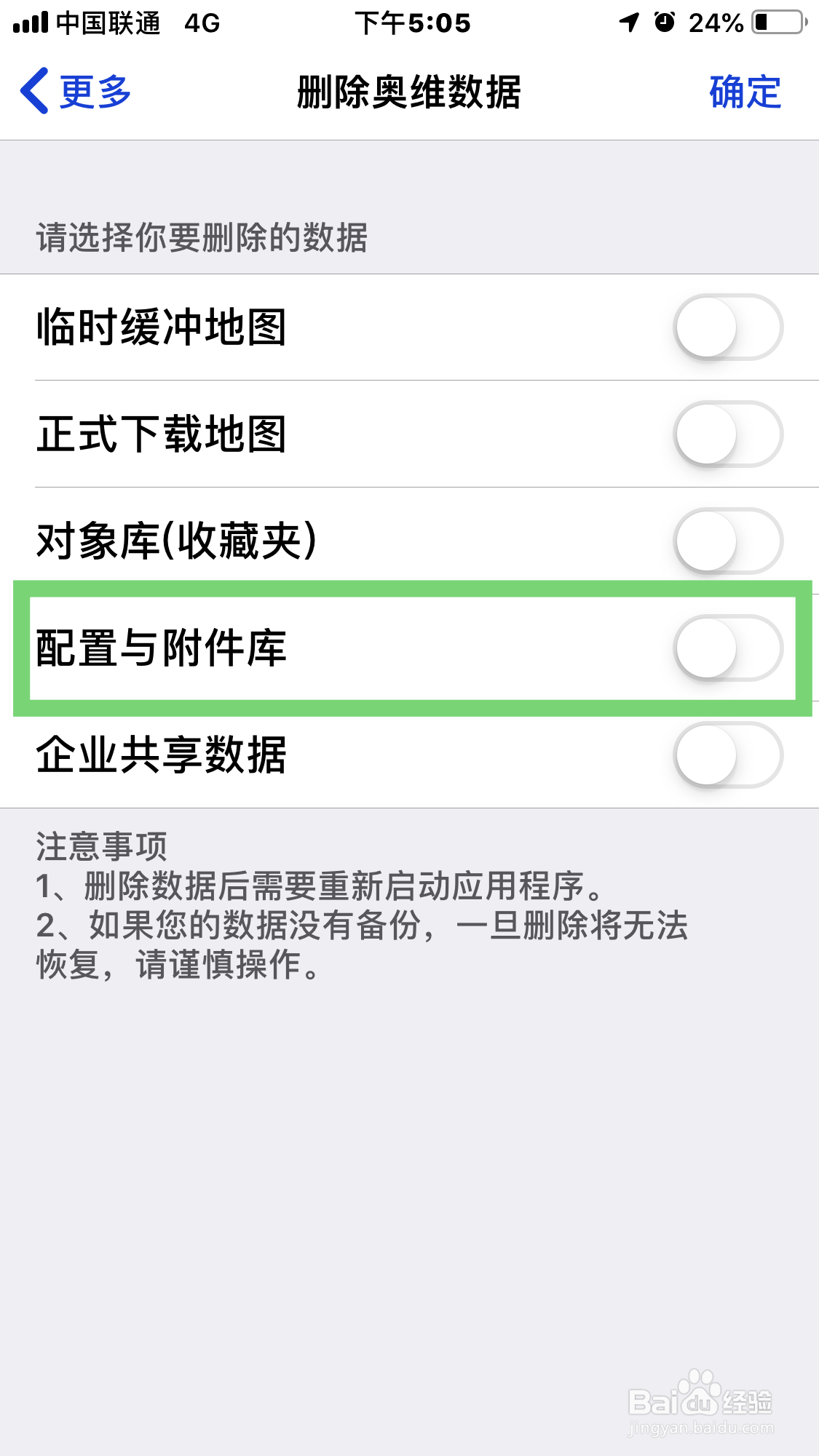Tap the cellular signal bars icon

tap(29, 22)
